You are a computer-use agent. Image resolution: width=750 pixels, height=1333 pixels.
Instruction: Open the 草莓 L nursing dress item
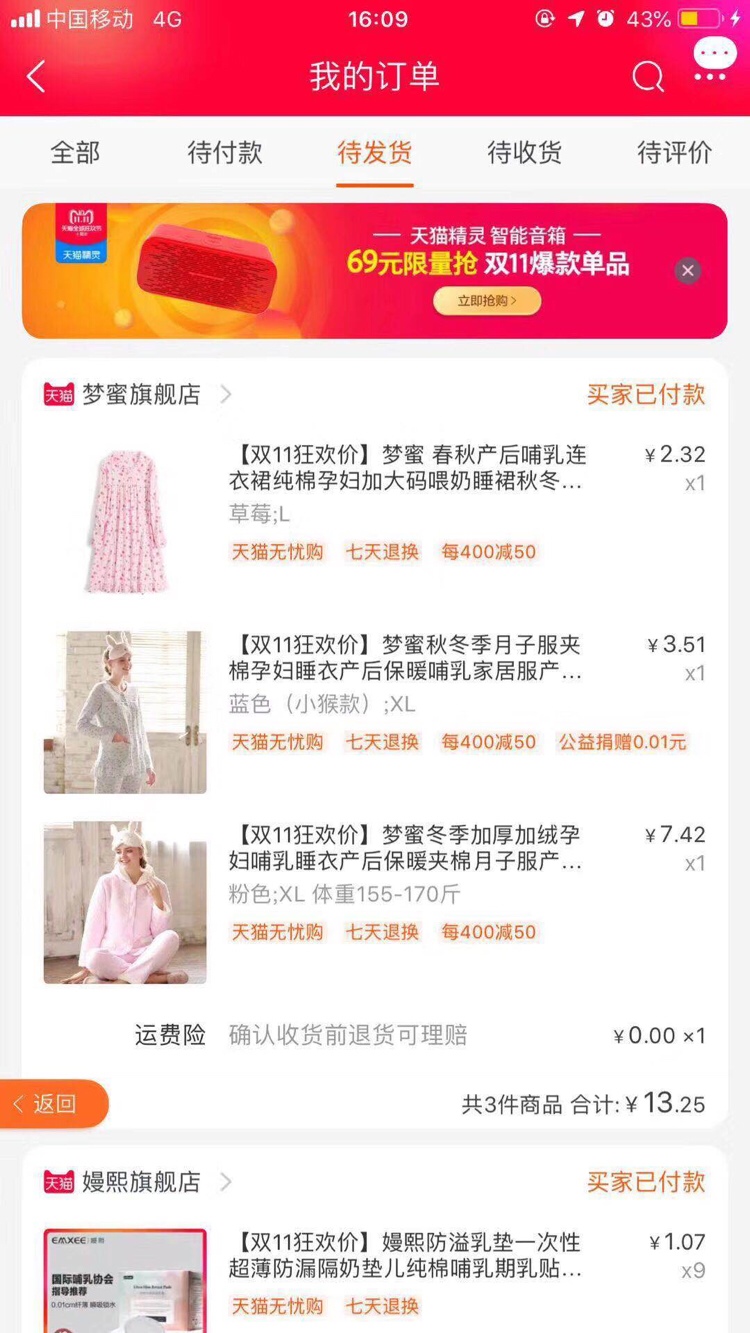(x=405, y=470)
